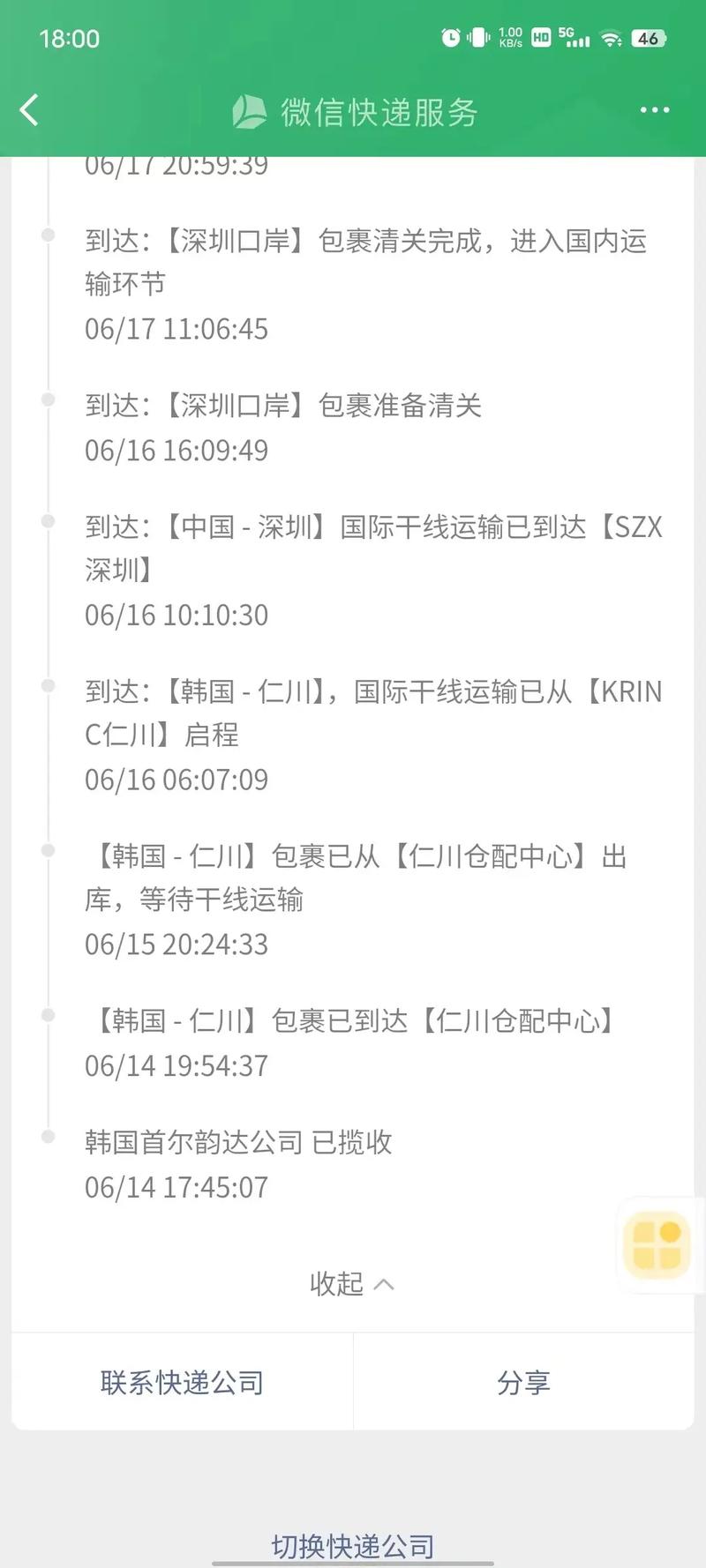Tap the battery indicator showing 46
Viewport: 706px width, 1568px height.
coord(645,38)
